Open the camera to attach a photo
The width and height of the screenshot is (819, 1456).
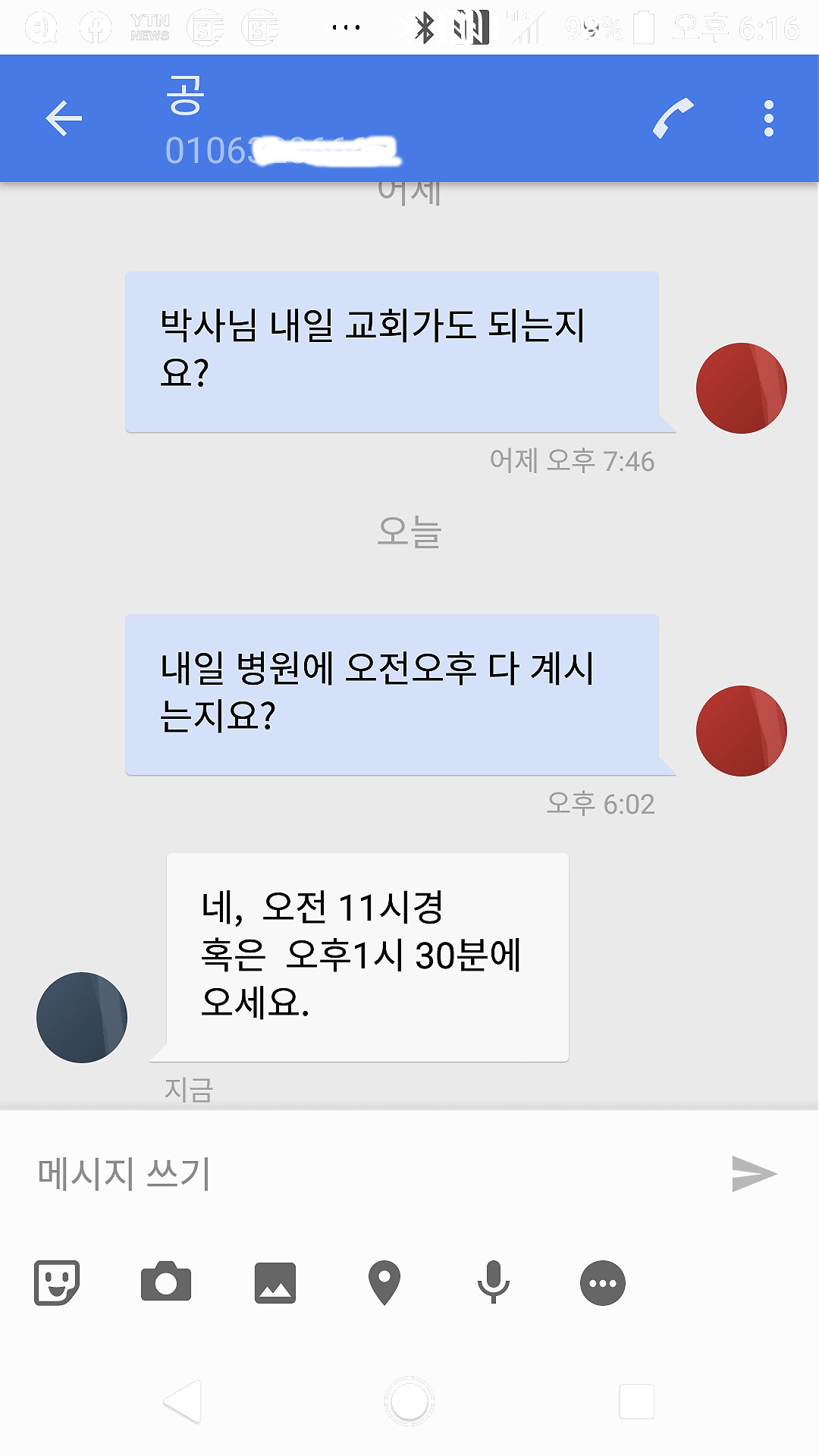coord(166,1283)
